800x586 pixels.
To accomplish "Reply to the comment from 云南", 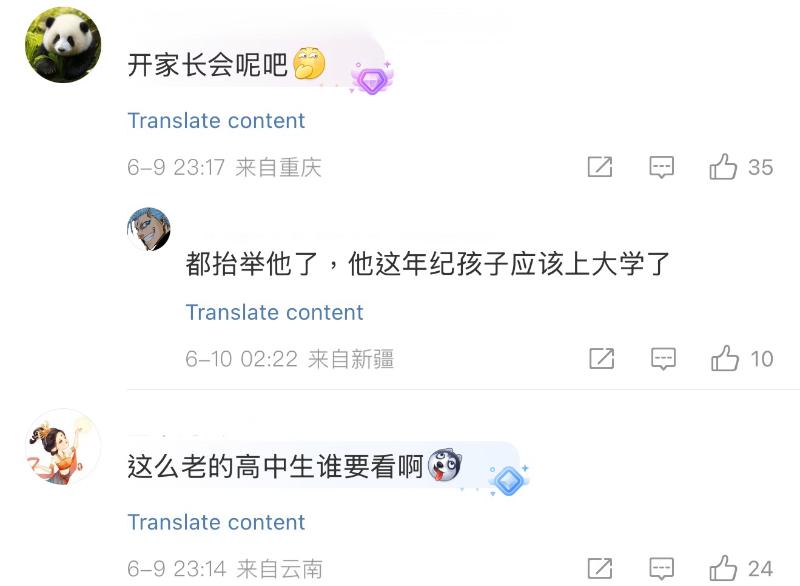I will [x=662, y=568].
